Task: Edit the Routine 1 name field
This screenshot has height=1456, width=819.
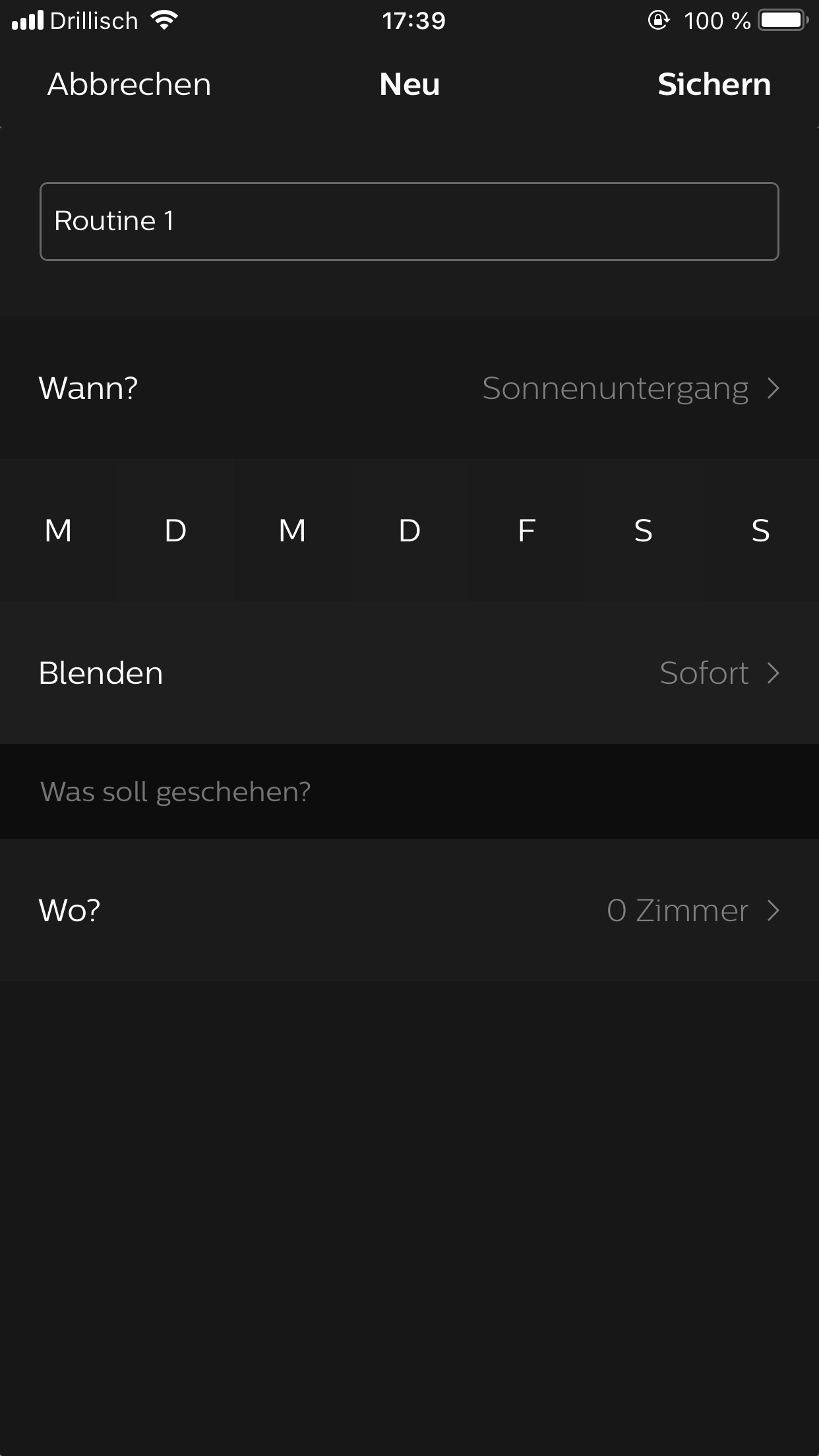Action: (409, 222)
